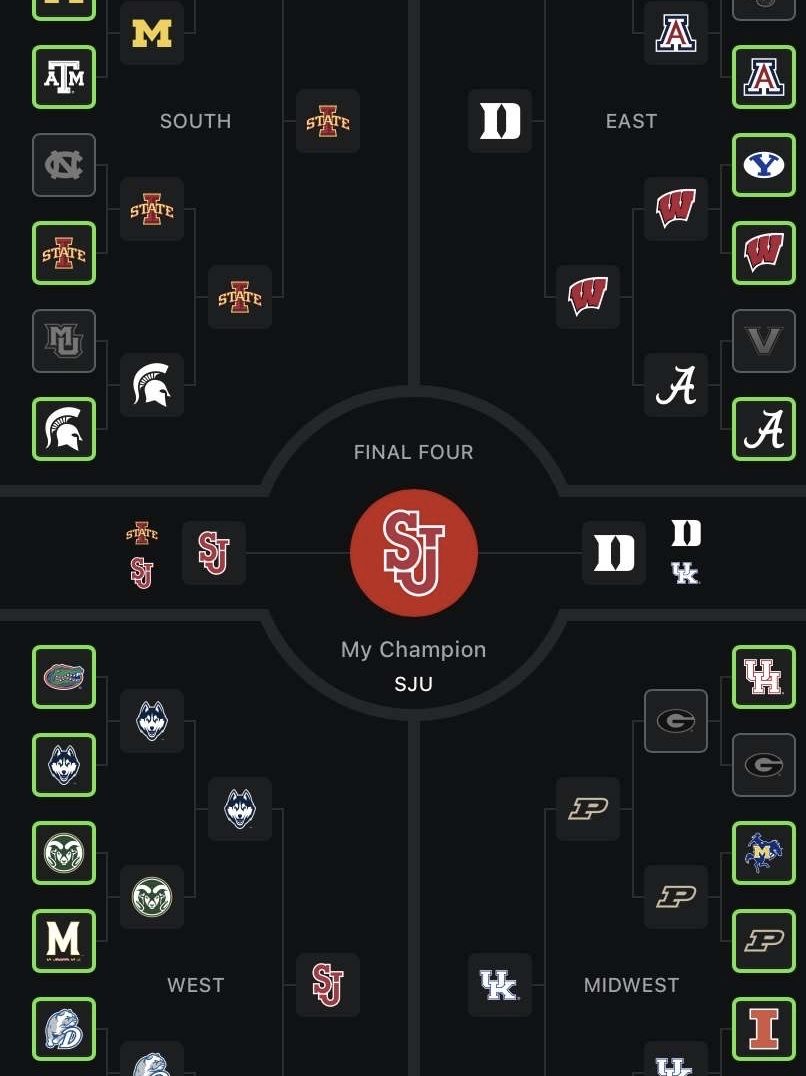Select the McNeese Cowboys tile
Viewport: 806px width, 1076px height.
[x=764, y=853]
